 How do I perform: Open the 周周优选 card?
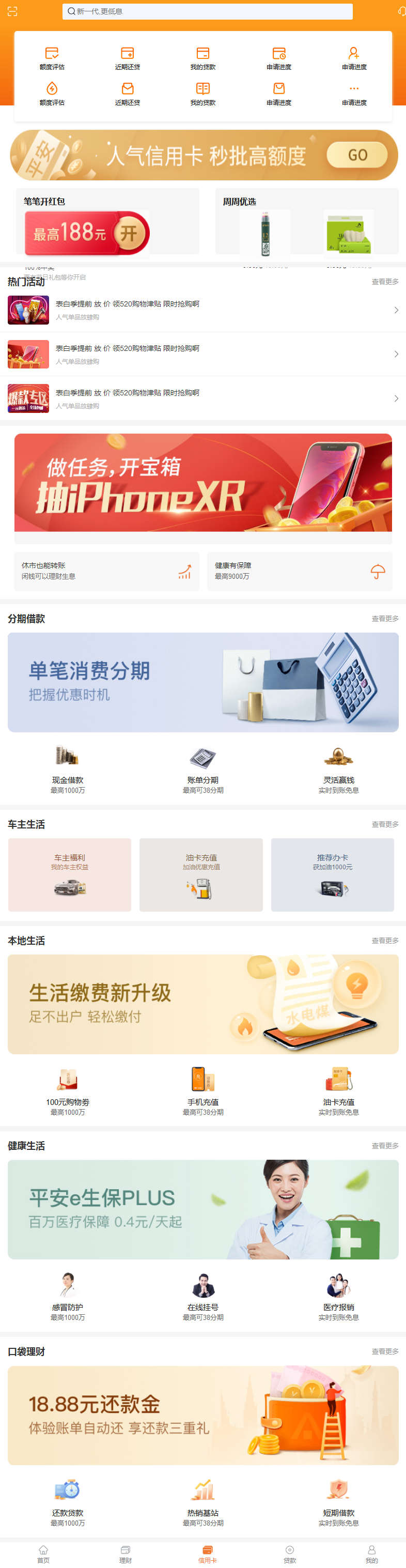307,221
